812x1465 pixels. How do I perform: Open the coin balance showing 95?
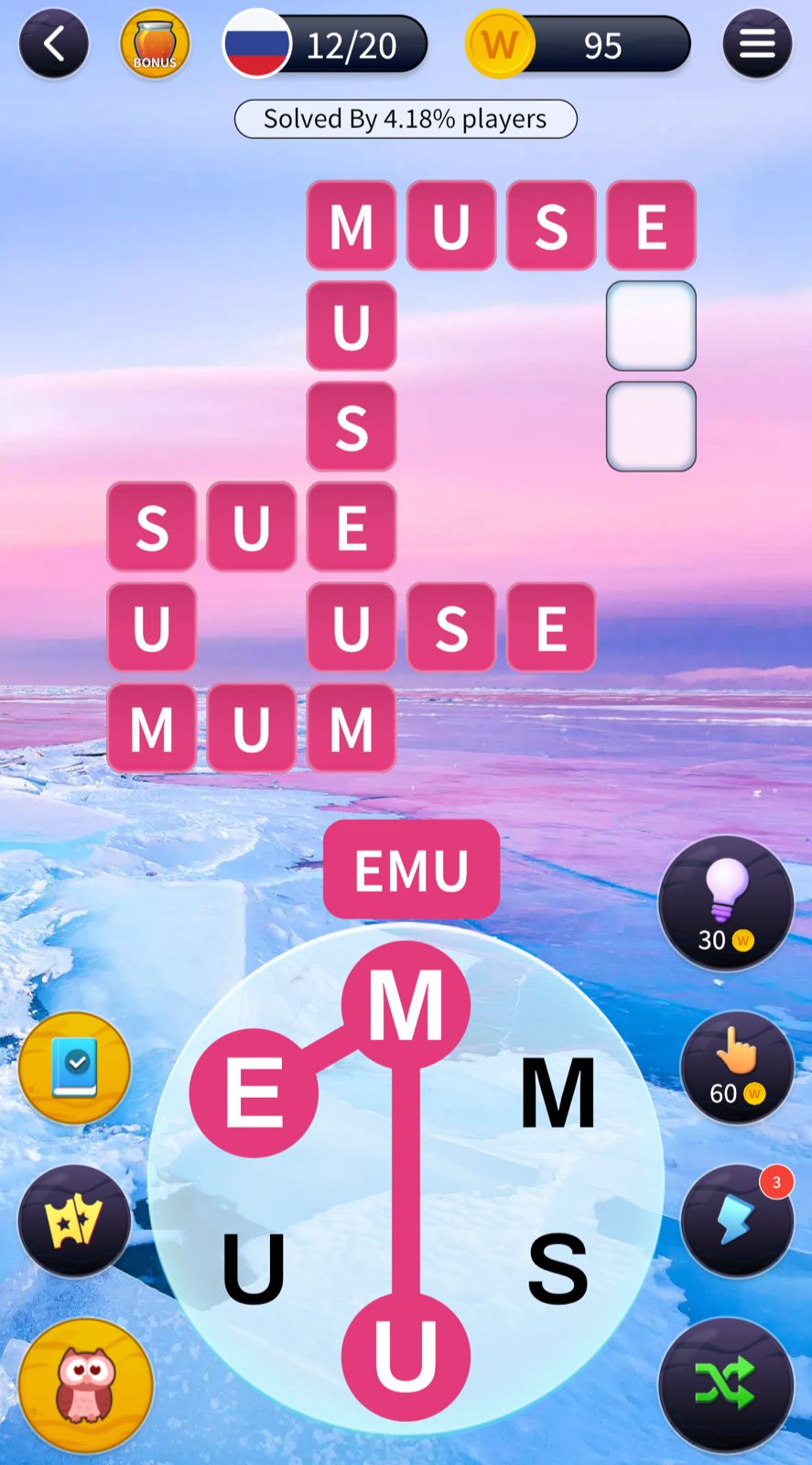[x=579, y=44]
